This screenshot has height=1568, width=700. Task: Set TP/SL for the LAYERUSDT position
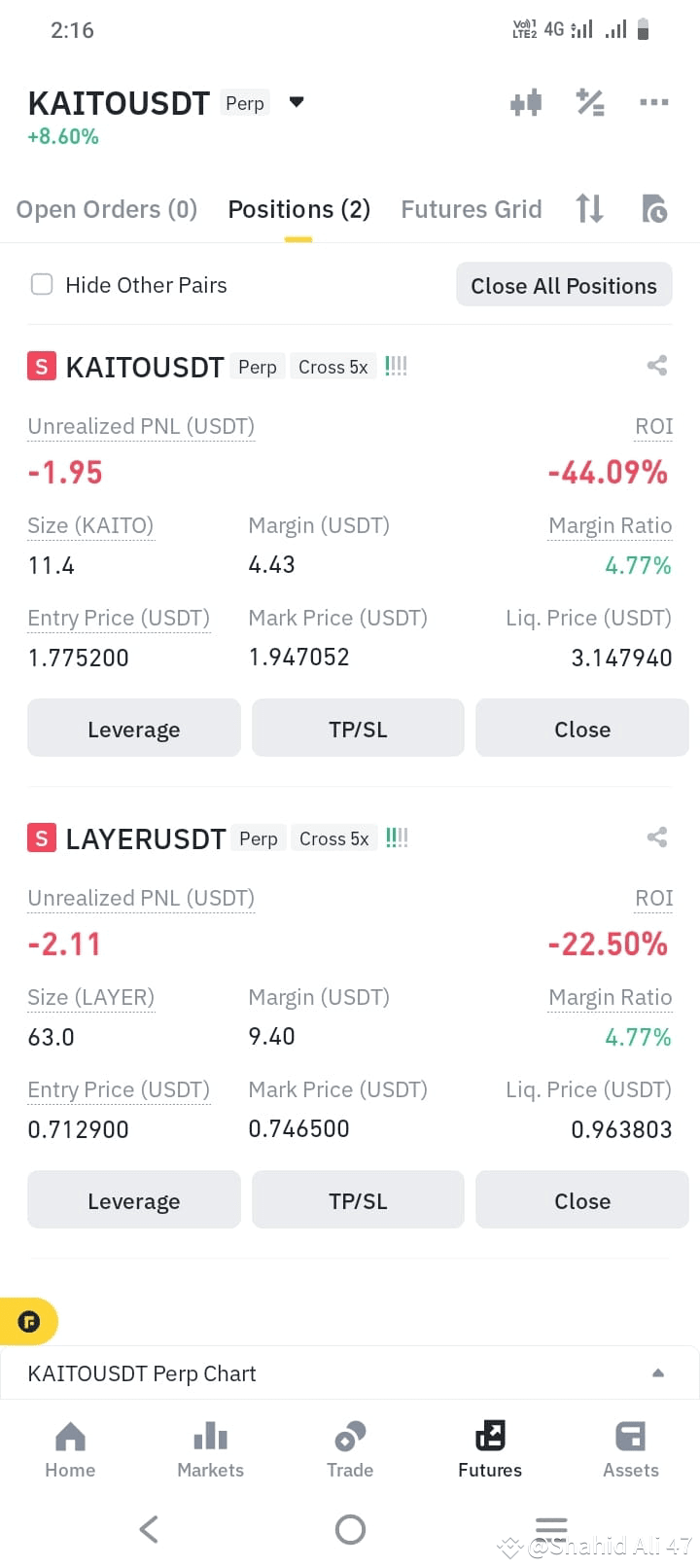(x=358, y=1200)
